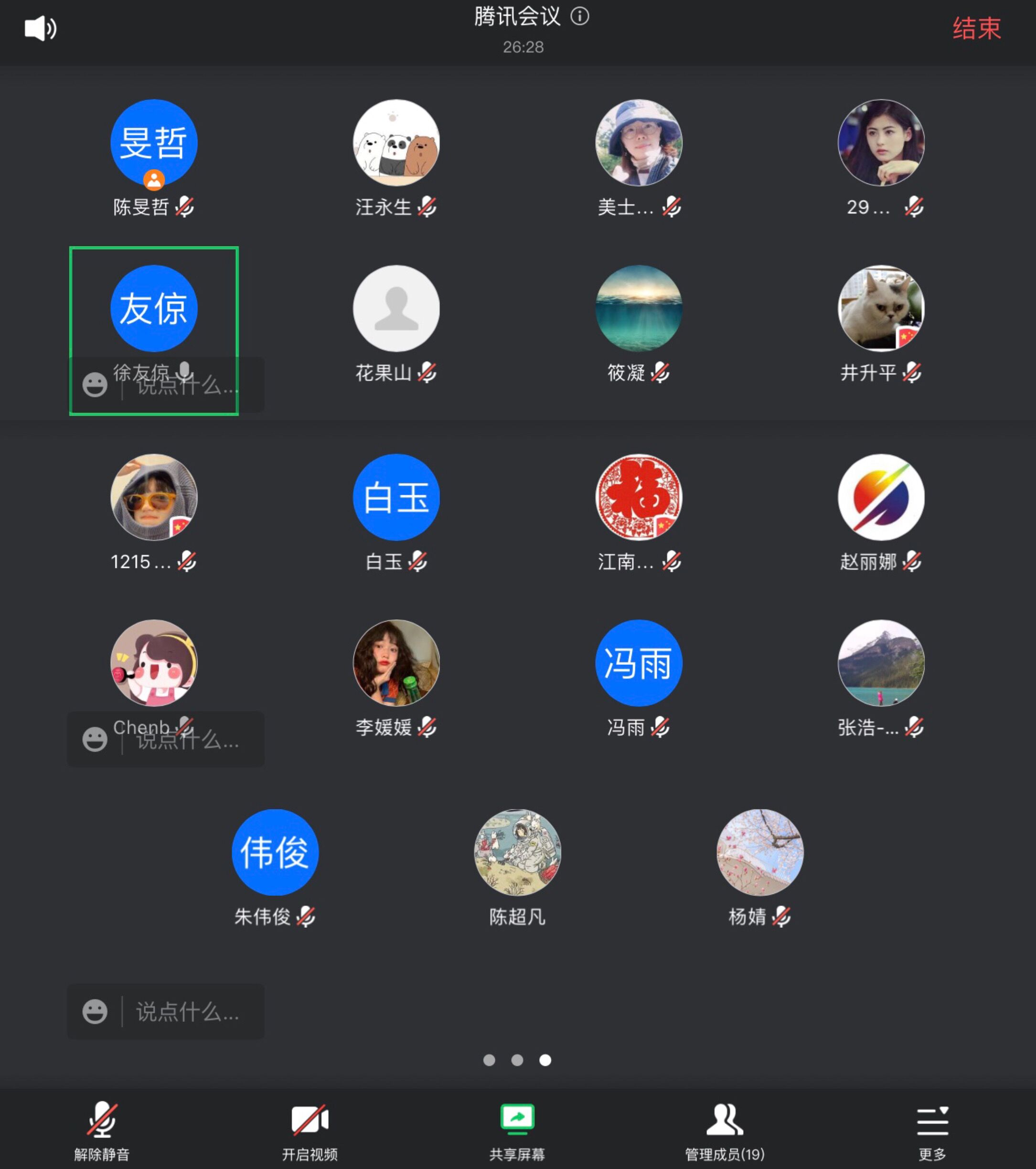Viewport: 1036px width, 1169px height.
Task: Open the meeting info icon
Action: coord(579,16)
